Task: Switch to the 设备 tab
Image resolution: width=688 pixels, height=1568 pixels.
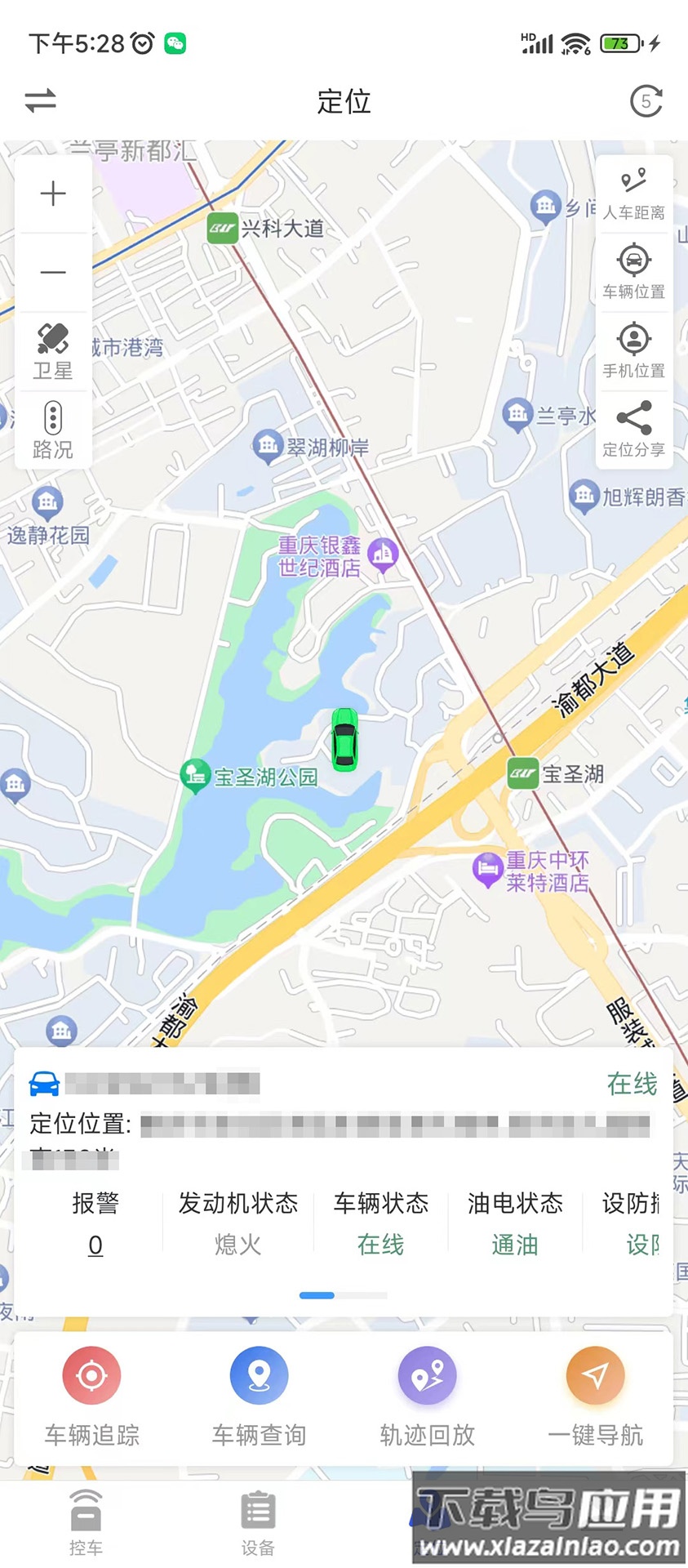Action: click(259, 1525)
